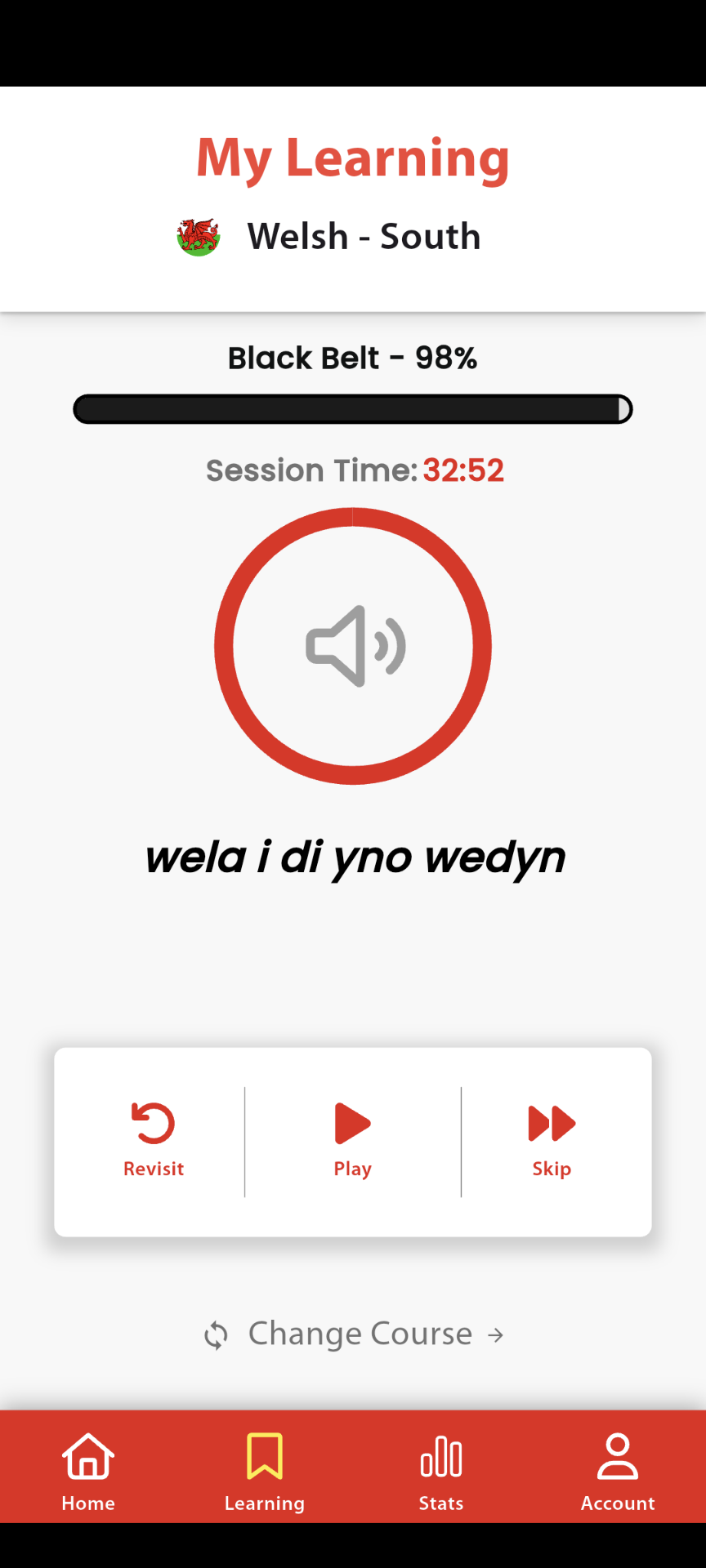Tap the Play button
Image resolution: width=706 pixels, height=1568 pixels.
(x=352, y=1140)
